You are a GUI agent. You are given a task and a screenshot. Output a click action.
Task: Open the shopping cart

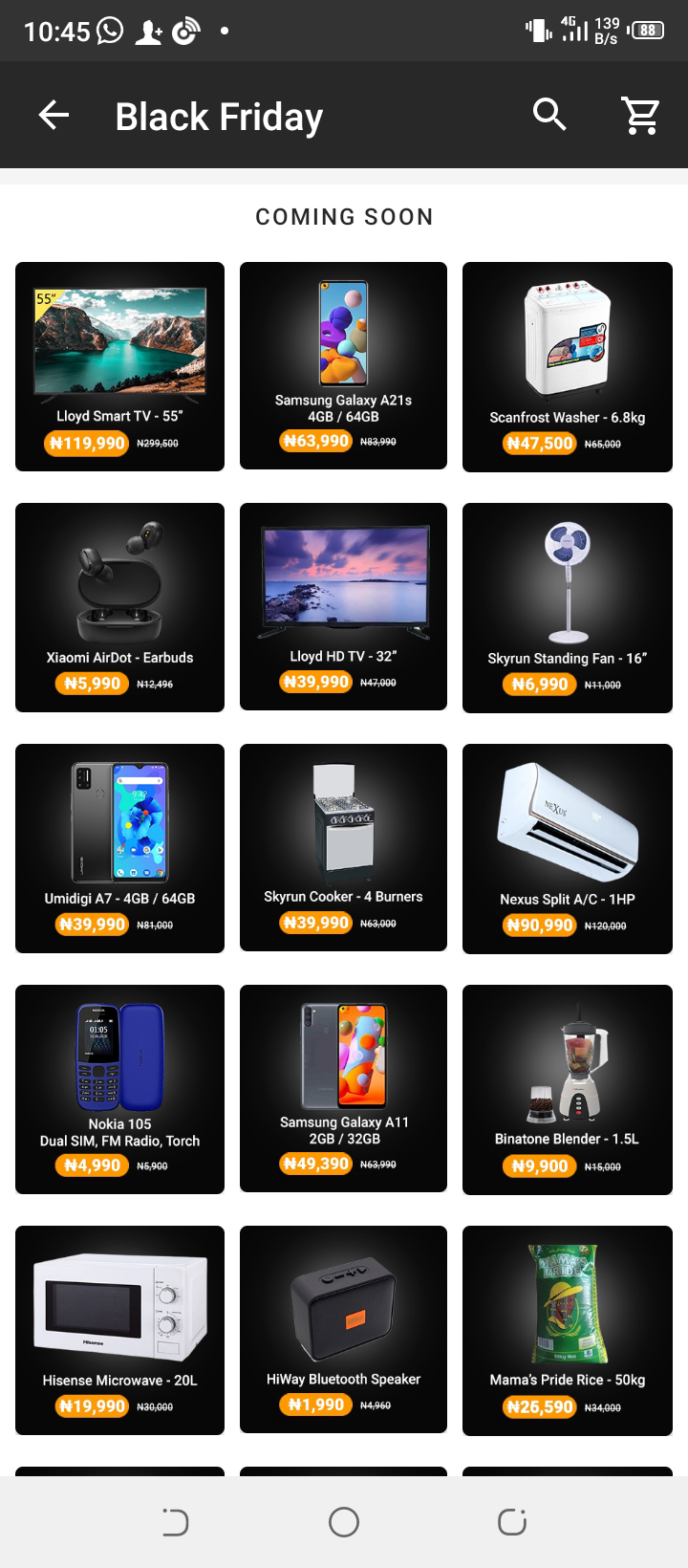640,116
